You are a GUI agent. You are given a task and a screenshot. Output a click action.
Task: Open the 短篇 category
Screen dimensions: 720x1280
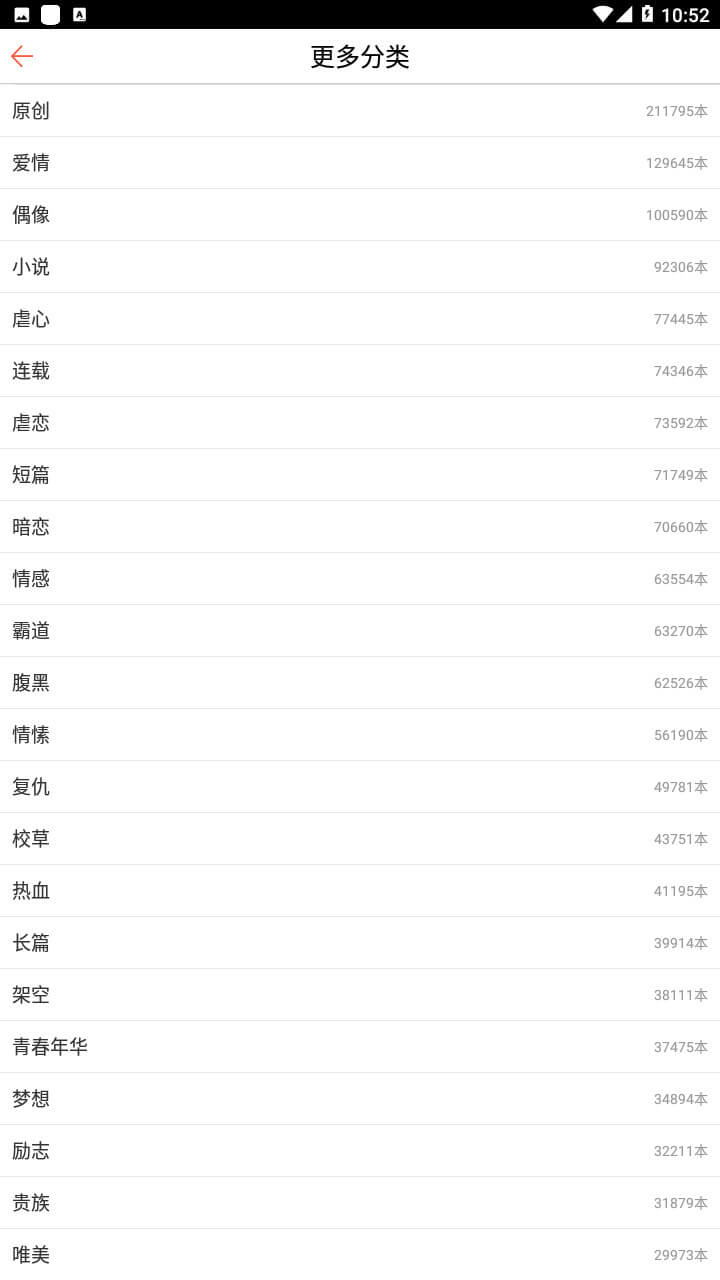pos(360,475)
